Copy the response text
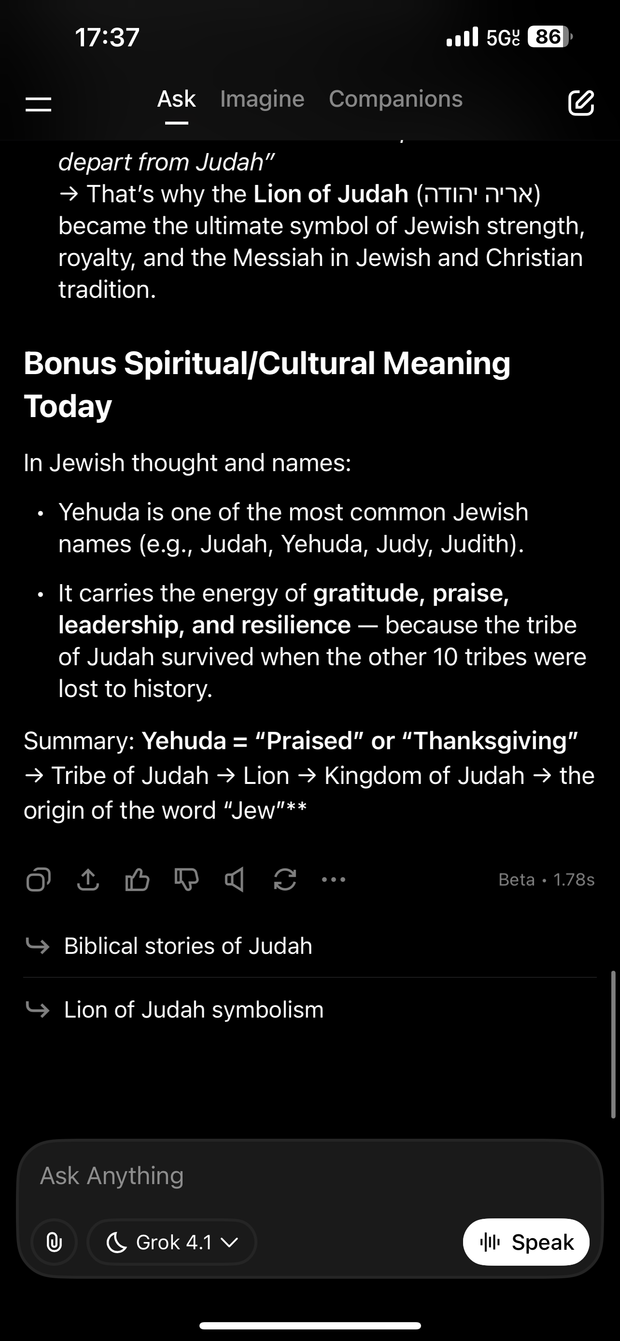The width and height of the screenshot is (620, 1341). (x=38, y=880)
